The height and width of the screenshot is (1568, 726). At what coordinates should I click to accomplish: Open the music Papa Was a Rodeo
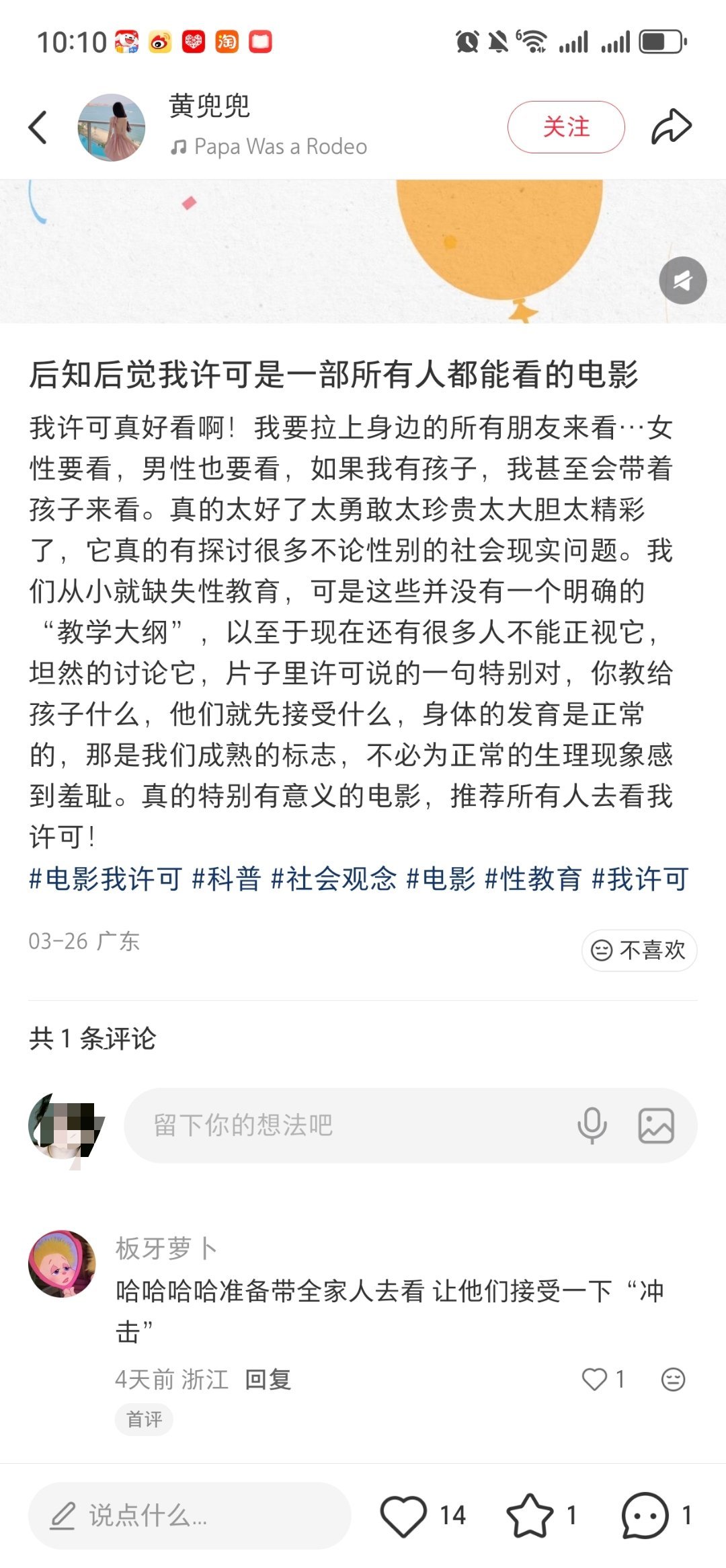(x=278, y=146)
